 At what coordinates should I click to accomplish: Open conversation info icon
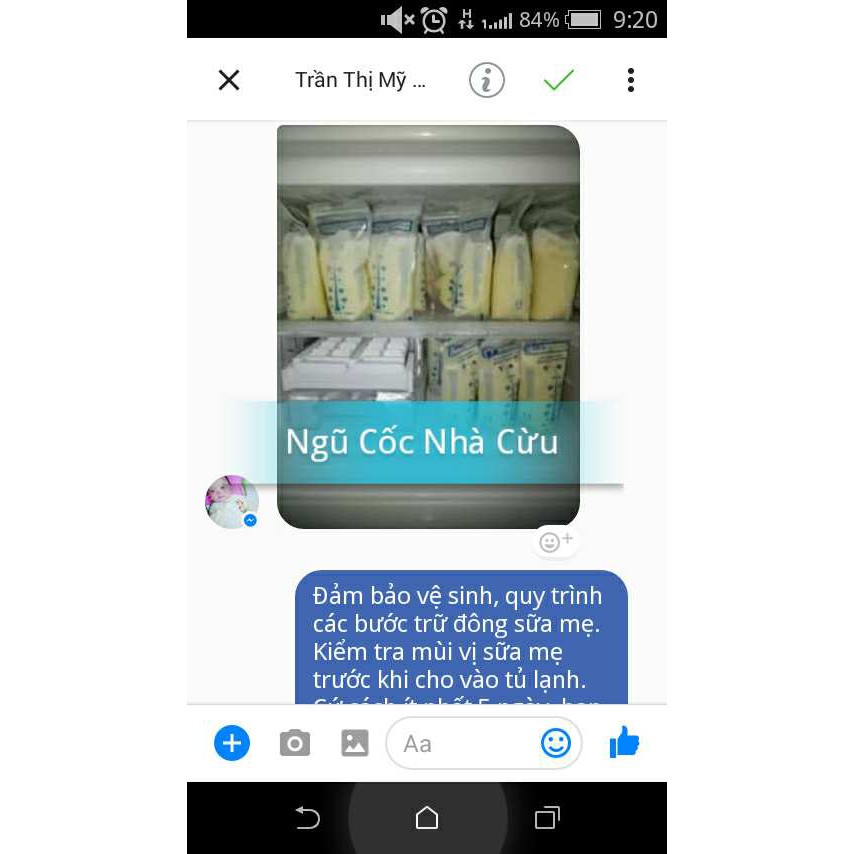click(x=487, y=80)
